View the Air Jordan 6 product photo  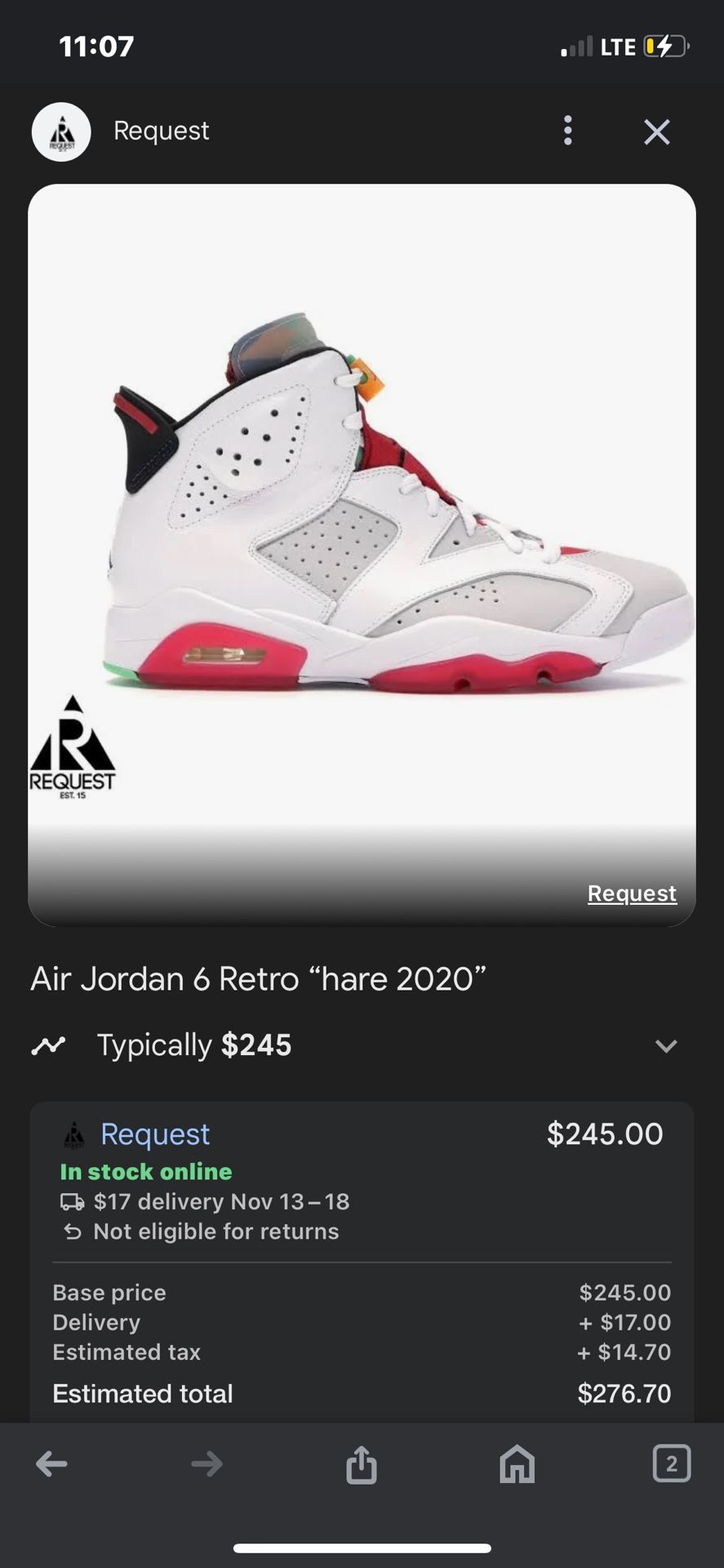(362, 531)
